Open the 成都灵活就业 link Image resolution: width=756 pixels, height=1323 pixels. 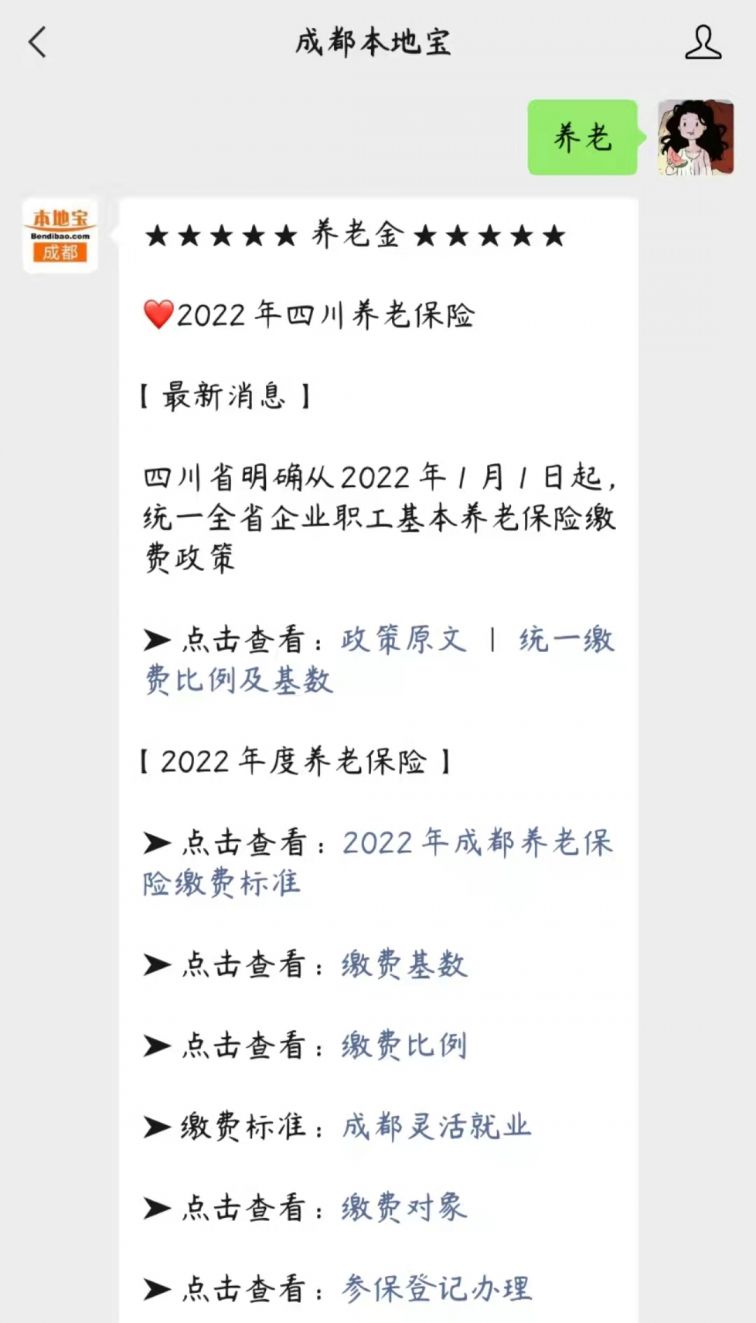[436, 1126]
